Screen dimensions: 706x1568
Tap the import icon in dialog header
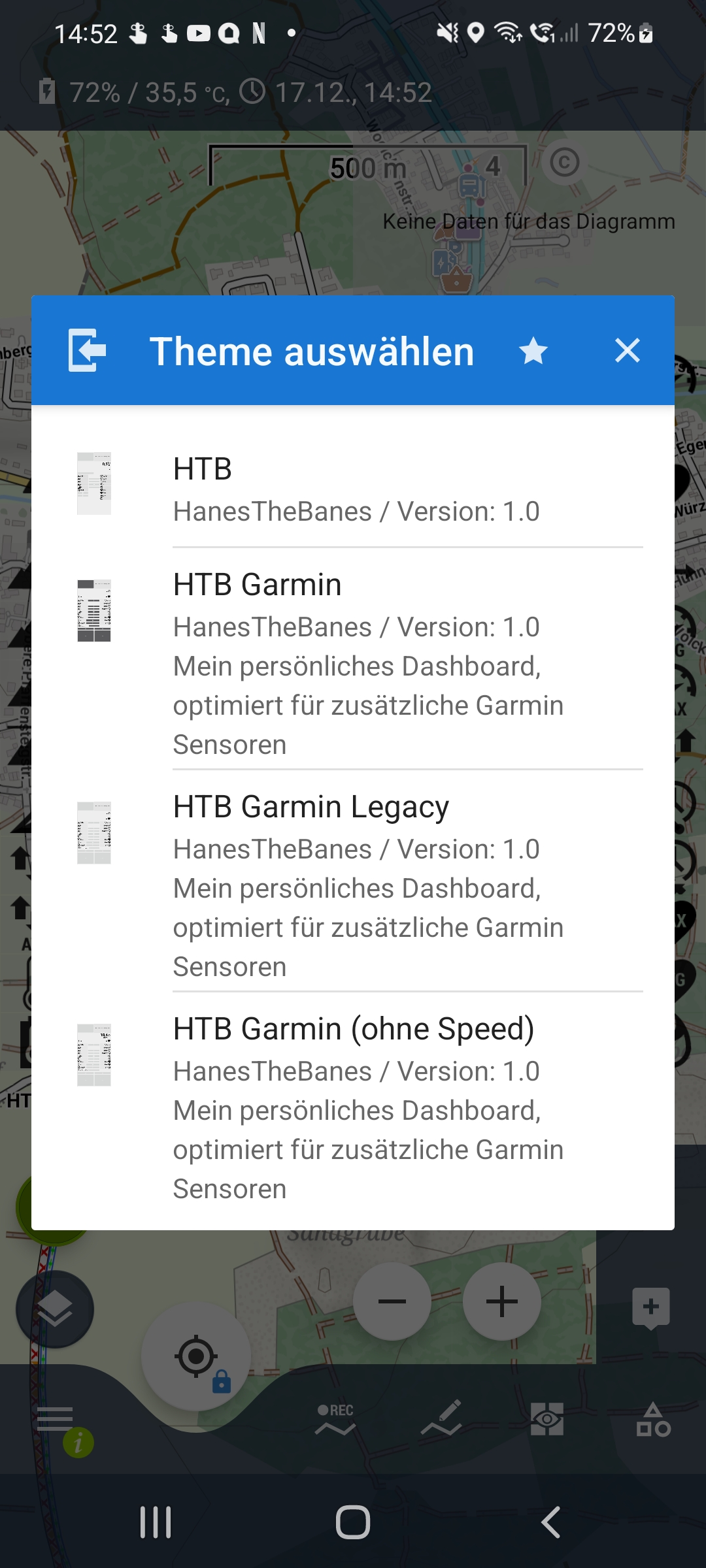(88, 351)
